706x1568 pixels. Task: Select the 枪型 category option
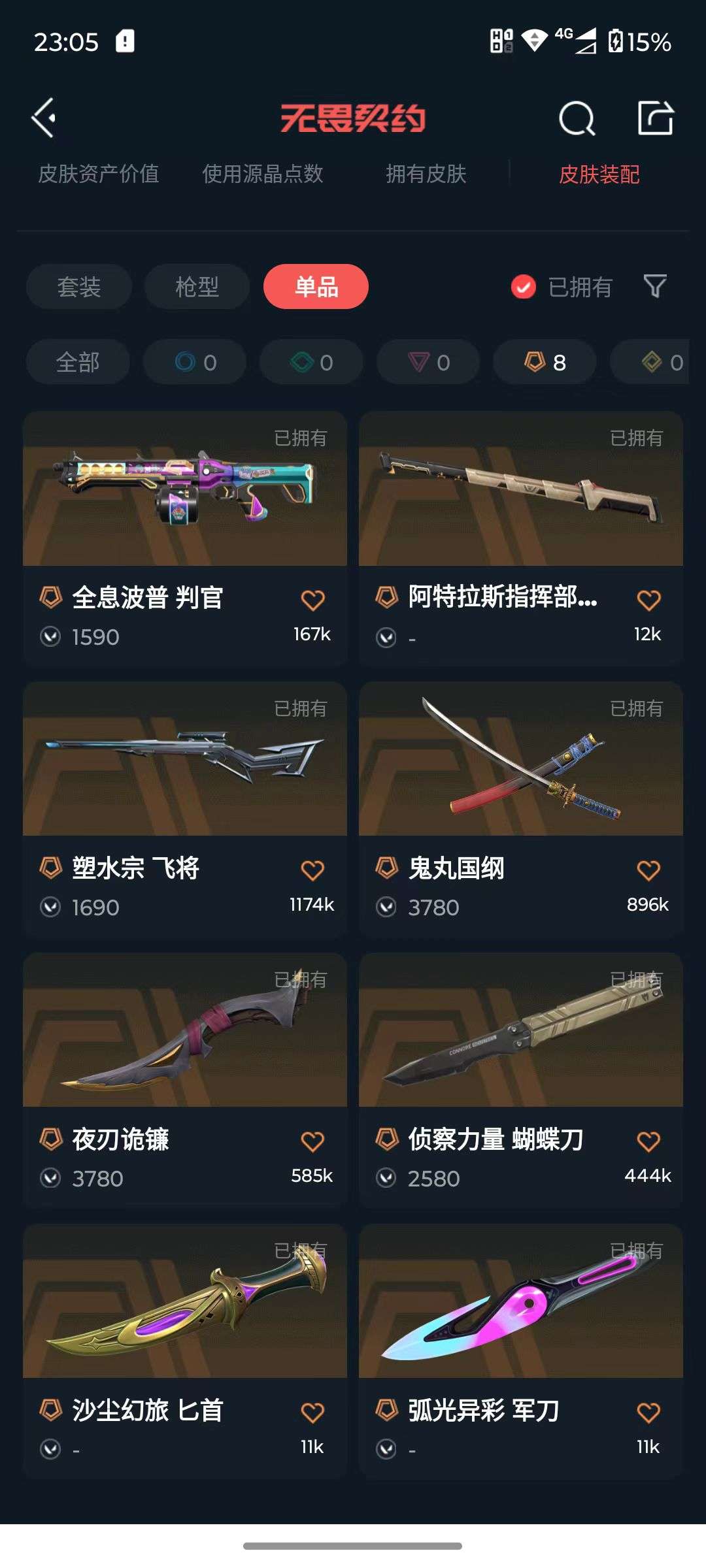coord(195,287)
